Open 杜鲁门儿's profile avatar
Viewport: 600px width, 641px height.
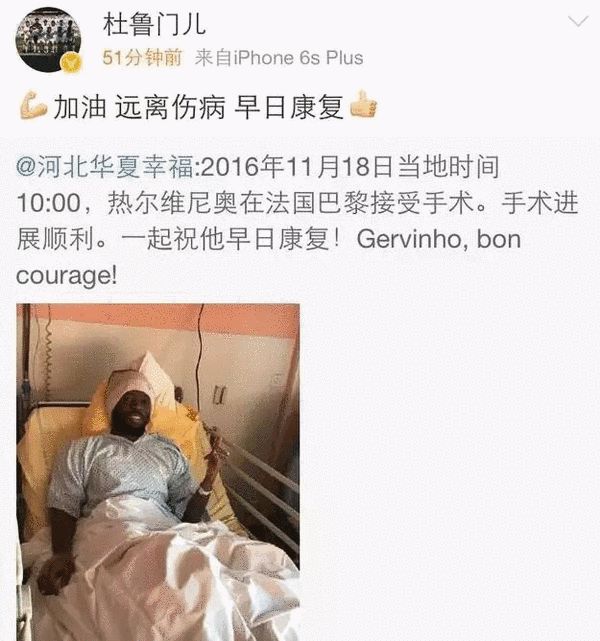48,40
